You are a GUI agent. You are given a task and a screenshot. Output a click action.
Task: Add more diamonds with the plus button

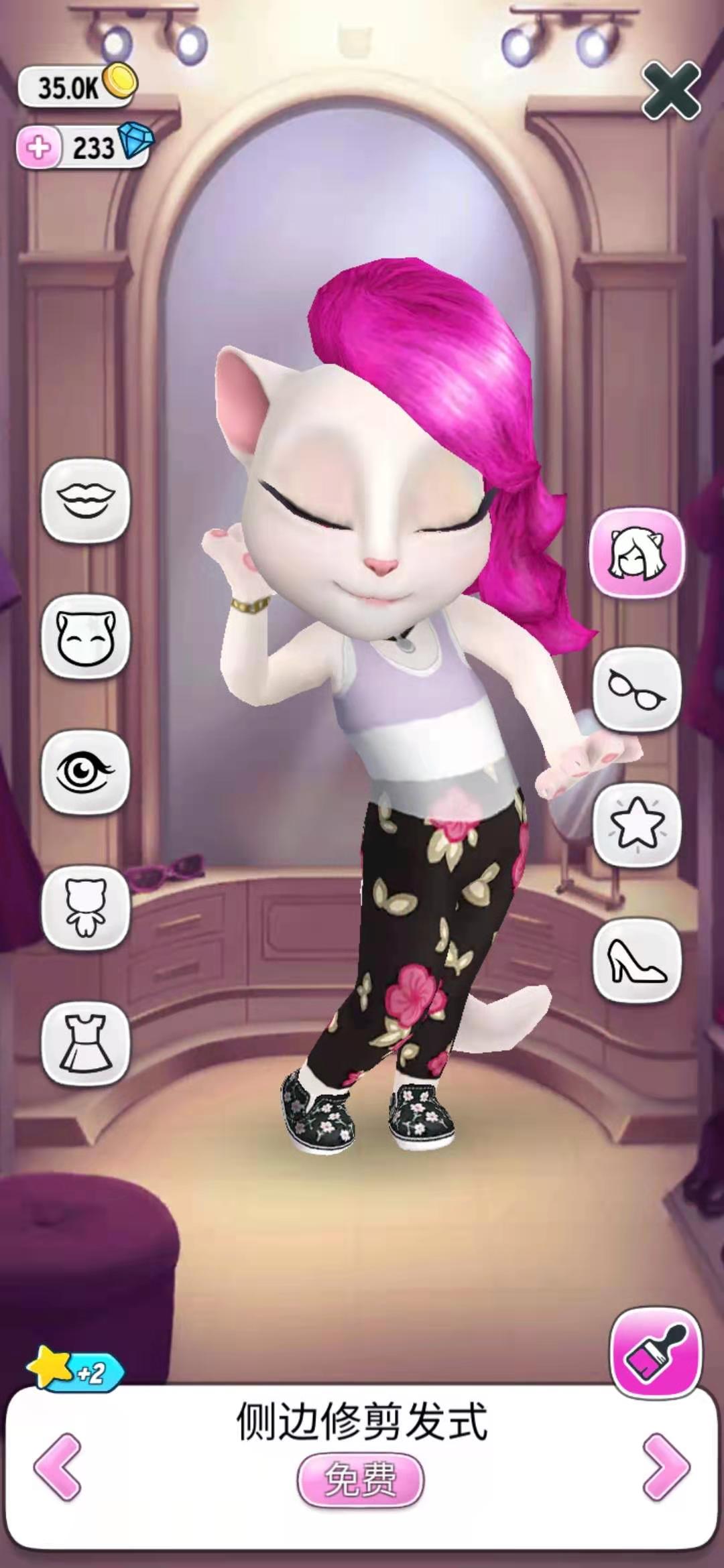tap(39, 147)
